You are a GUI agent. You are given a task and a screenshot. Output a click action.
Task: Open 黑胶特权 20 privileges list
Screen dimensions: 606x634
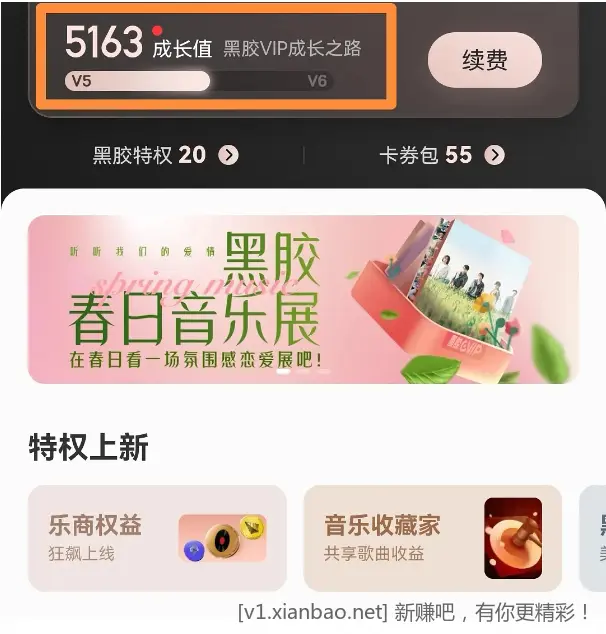click(x=165, y=155)
